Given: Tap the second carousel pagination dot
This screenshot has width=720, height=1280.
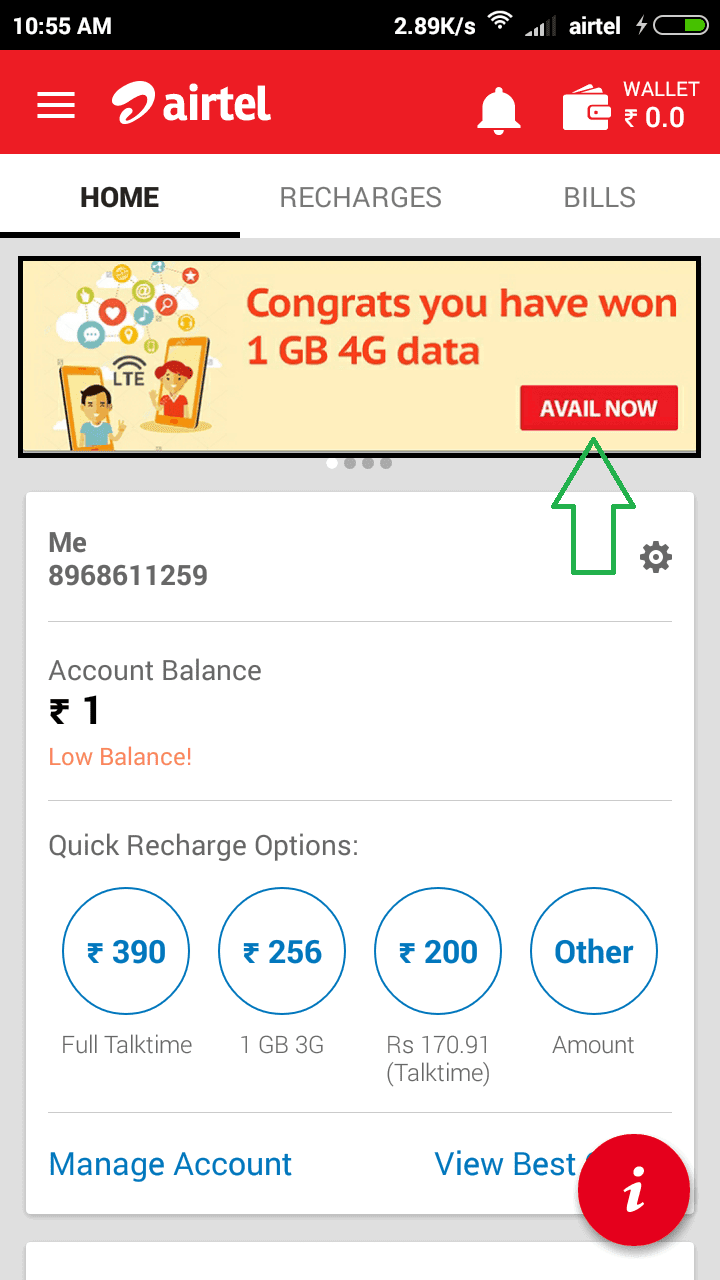Looking at the screenshot, I should pos(350,463).
